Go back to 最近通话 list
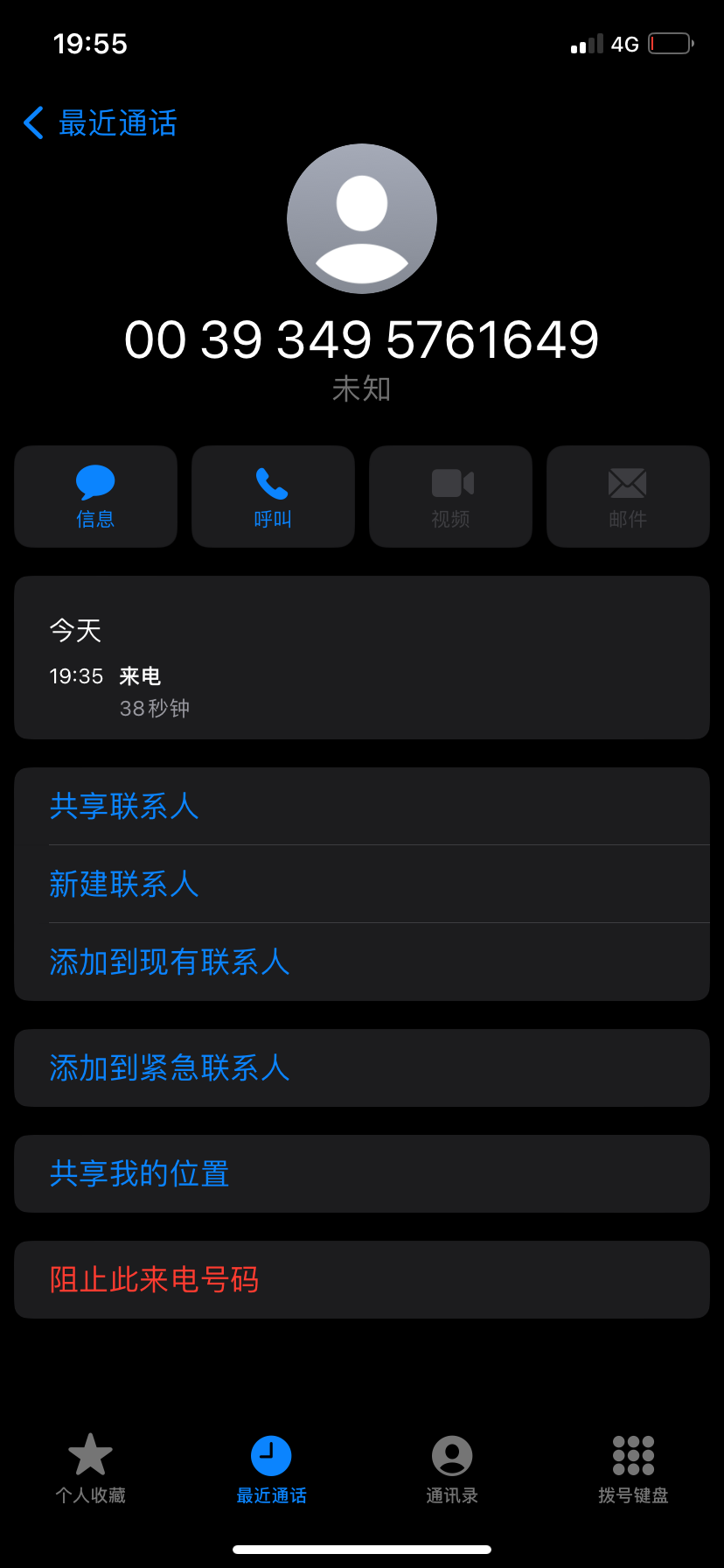This screenshot has height=1568, width=724. pyautogui.click(x=99, y=123)
